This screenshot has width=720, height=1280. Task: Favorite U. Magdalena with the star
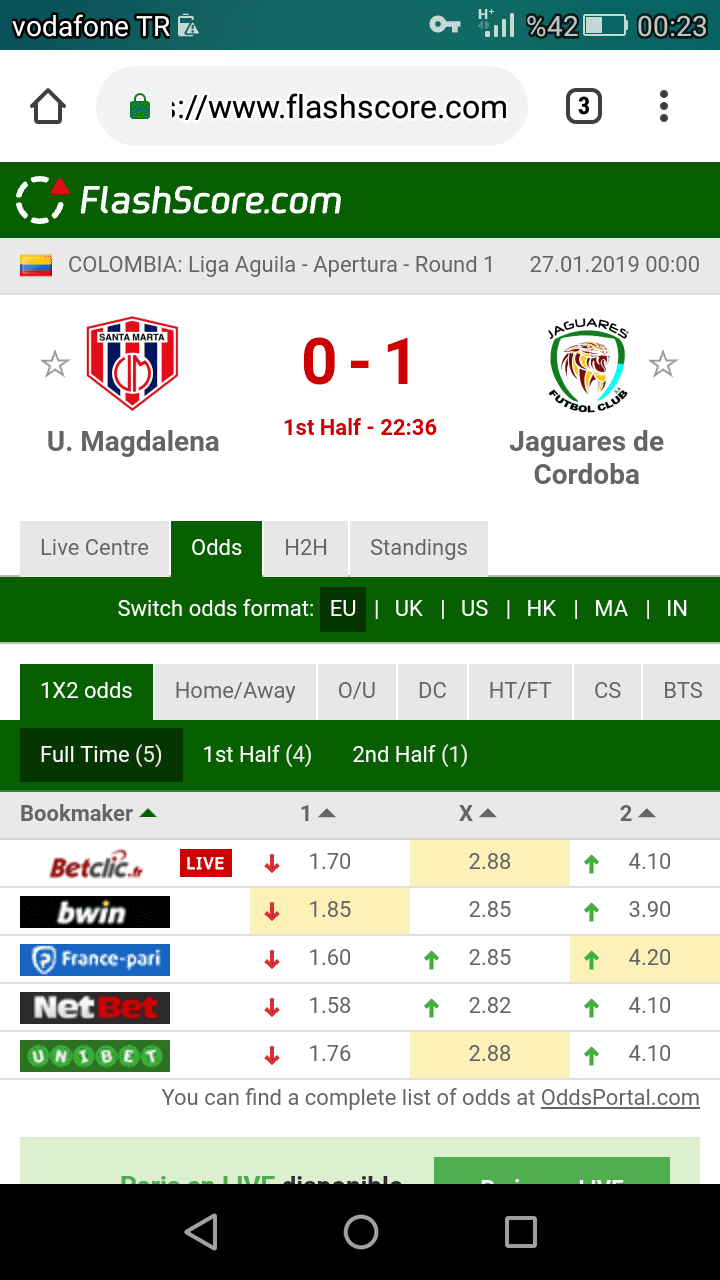[x=55, y=364]
